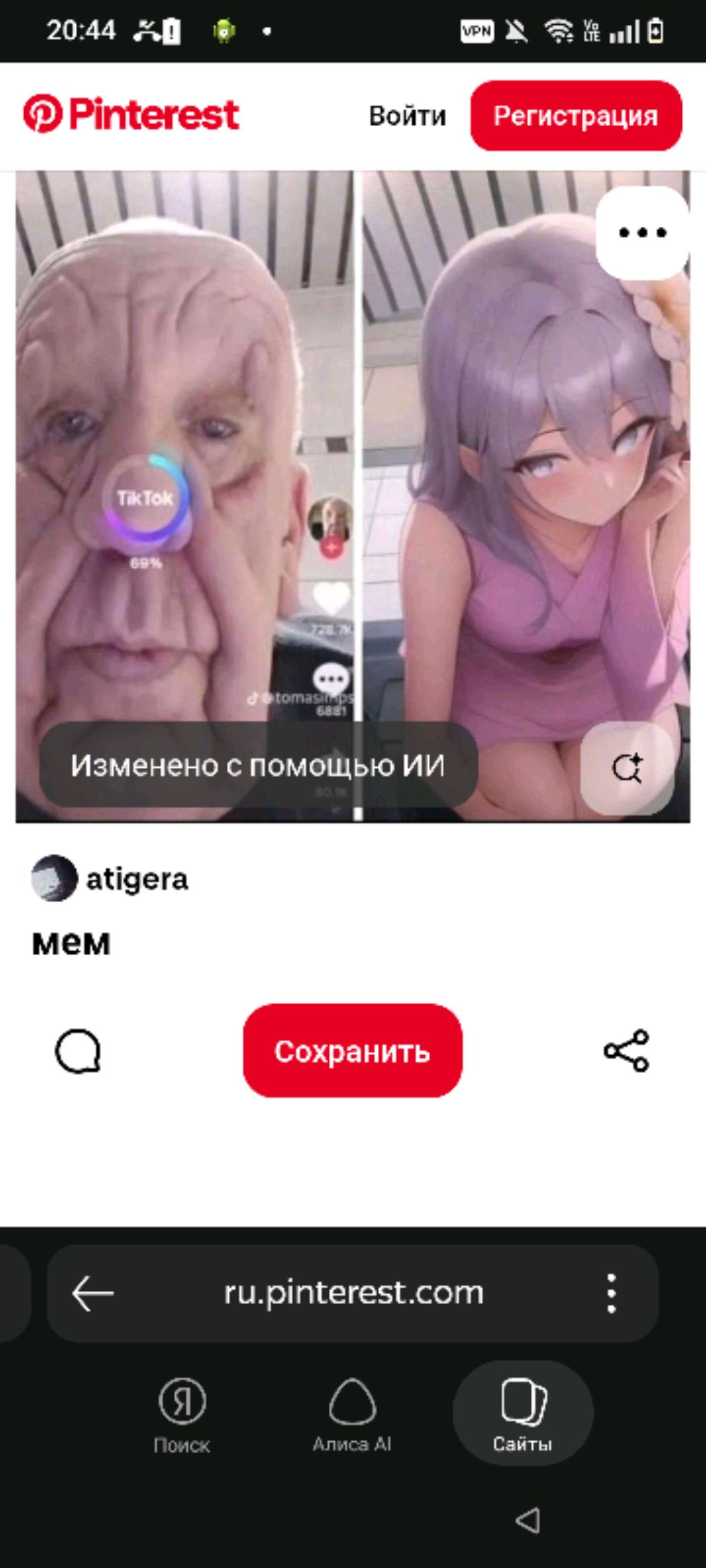Start visual search on the pin
This screenshot has width=706, height=1568.
point(627,768)
